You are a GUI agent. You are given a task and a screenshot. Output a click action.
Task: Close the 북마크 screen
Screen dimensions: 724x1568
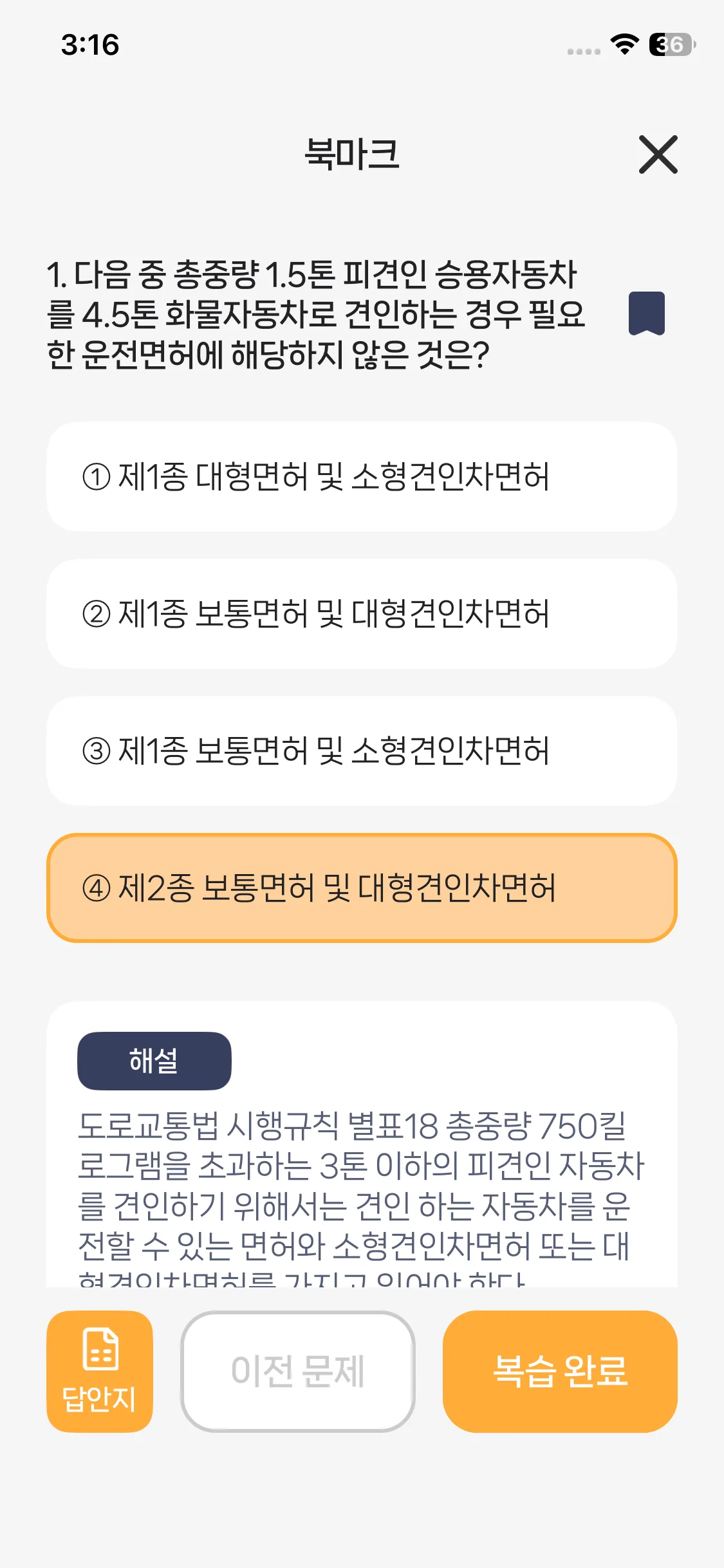(x=658, y=154)
